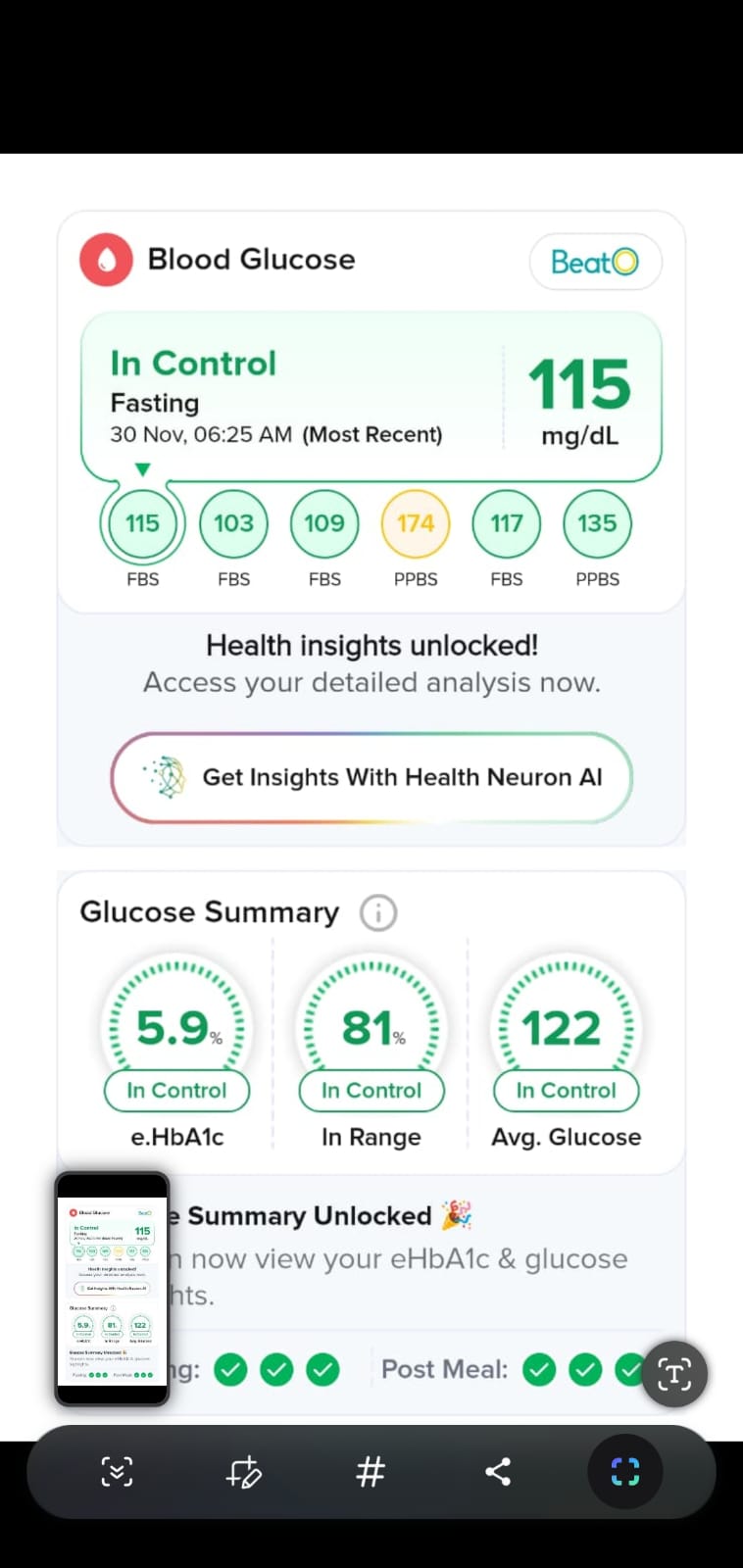The height and width of the screenshot is (1568, 743).
Task: Open the screenshot preview thumbnail
Action: click(x=112, y=1289)
